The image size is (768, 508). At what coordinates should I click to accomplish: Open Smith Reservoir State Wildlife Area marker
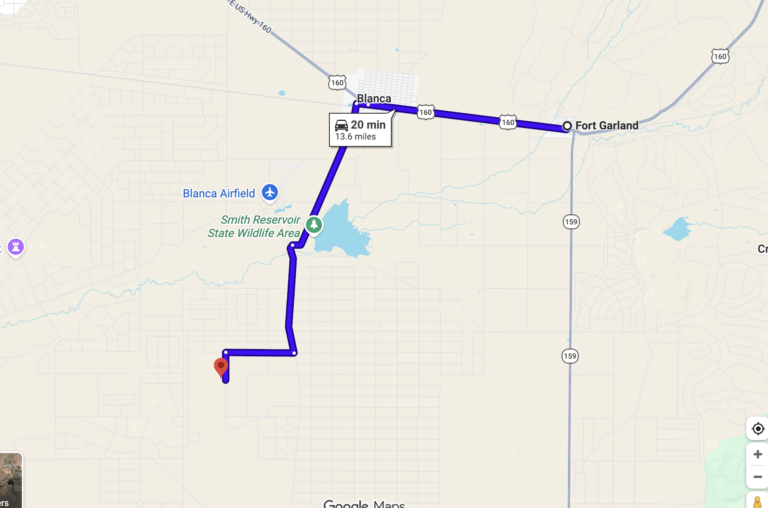pyautogui.click(x=314, y=224)
